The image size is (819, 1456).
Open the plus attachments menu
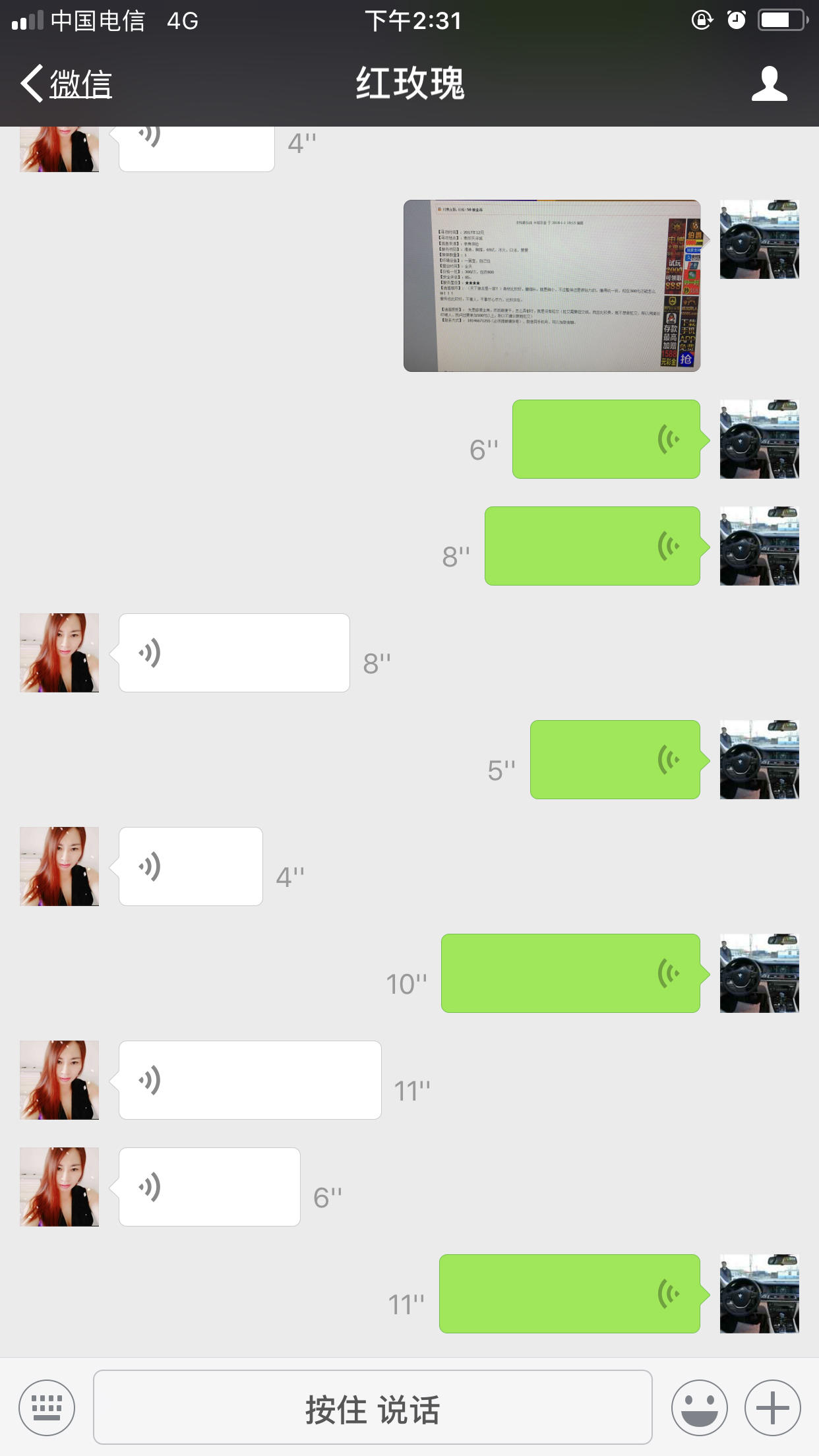tap(772, 1407)
